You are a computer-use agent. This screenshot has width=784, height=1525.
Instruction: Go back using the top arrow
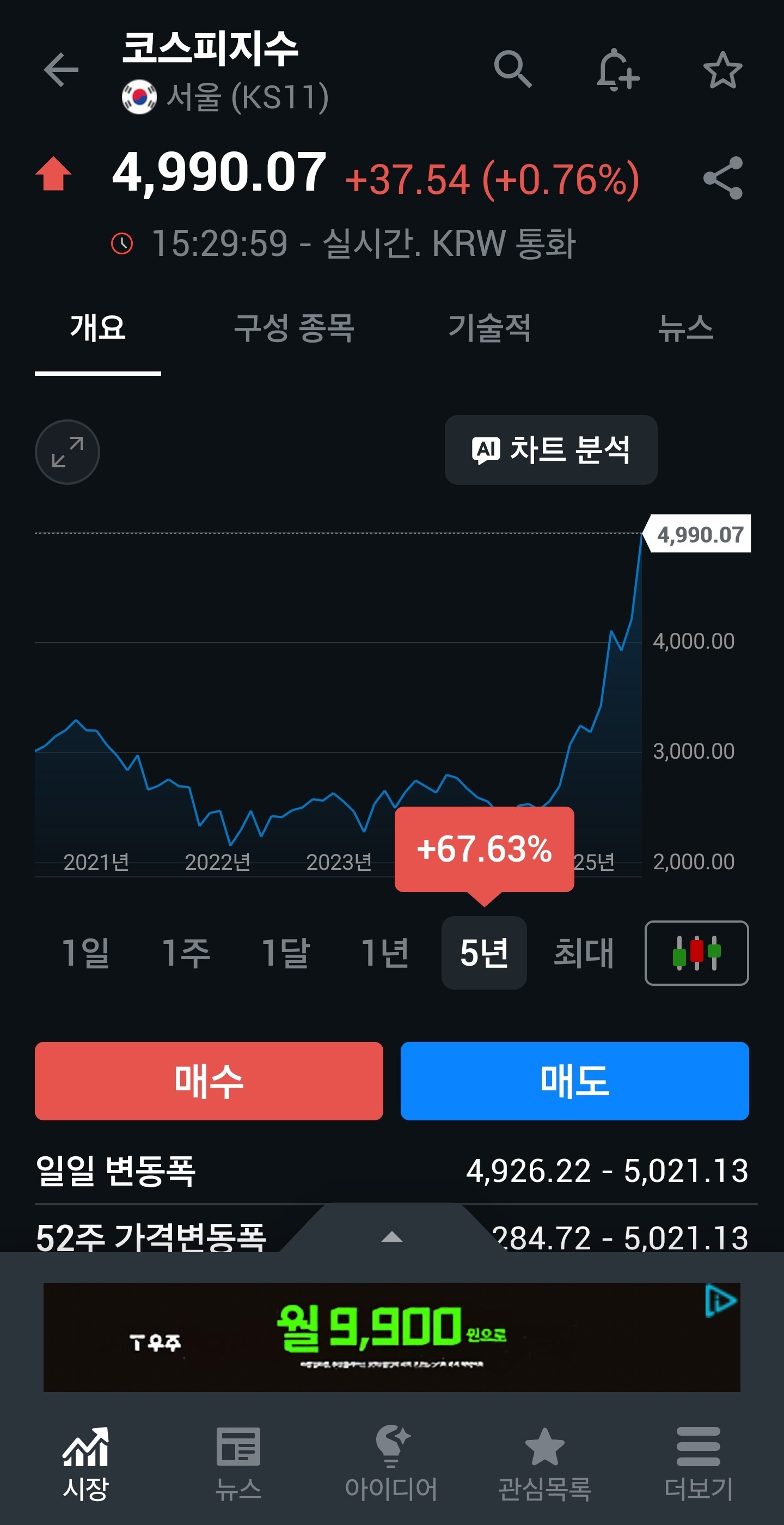click(61, 70)
